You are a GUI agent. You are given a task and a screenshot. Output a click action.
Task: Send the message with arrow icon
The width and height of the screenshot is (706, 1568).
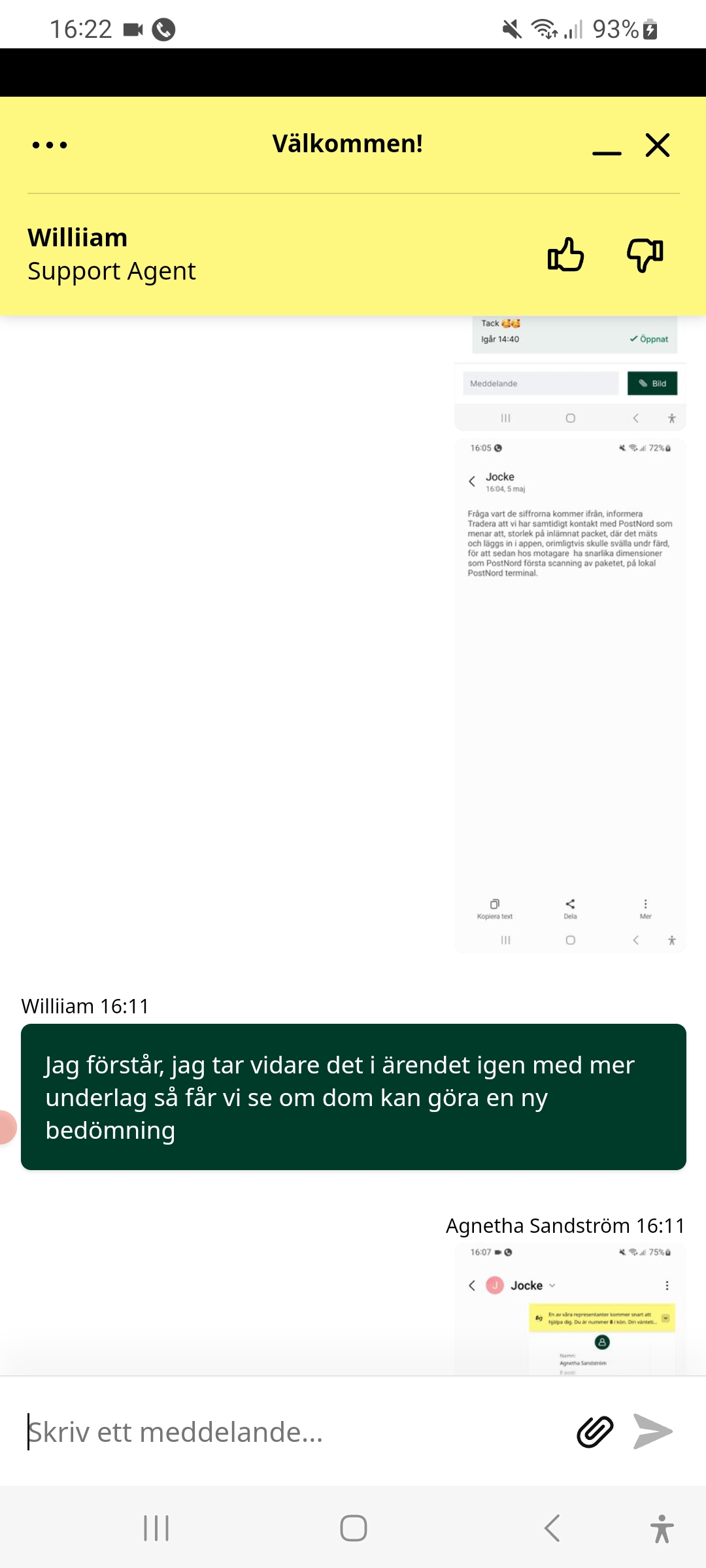click(x=653, y=1432)
